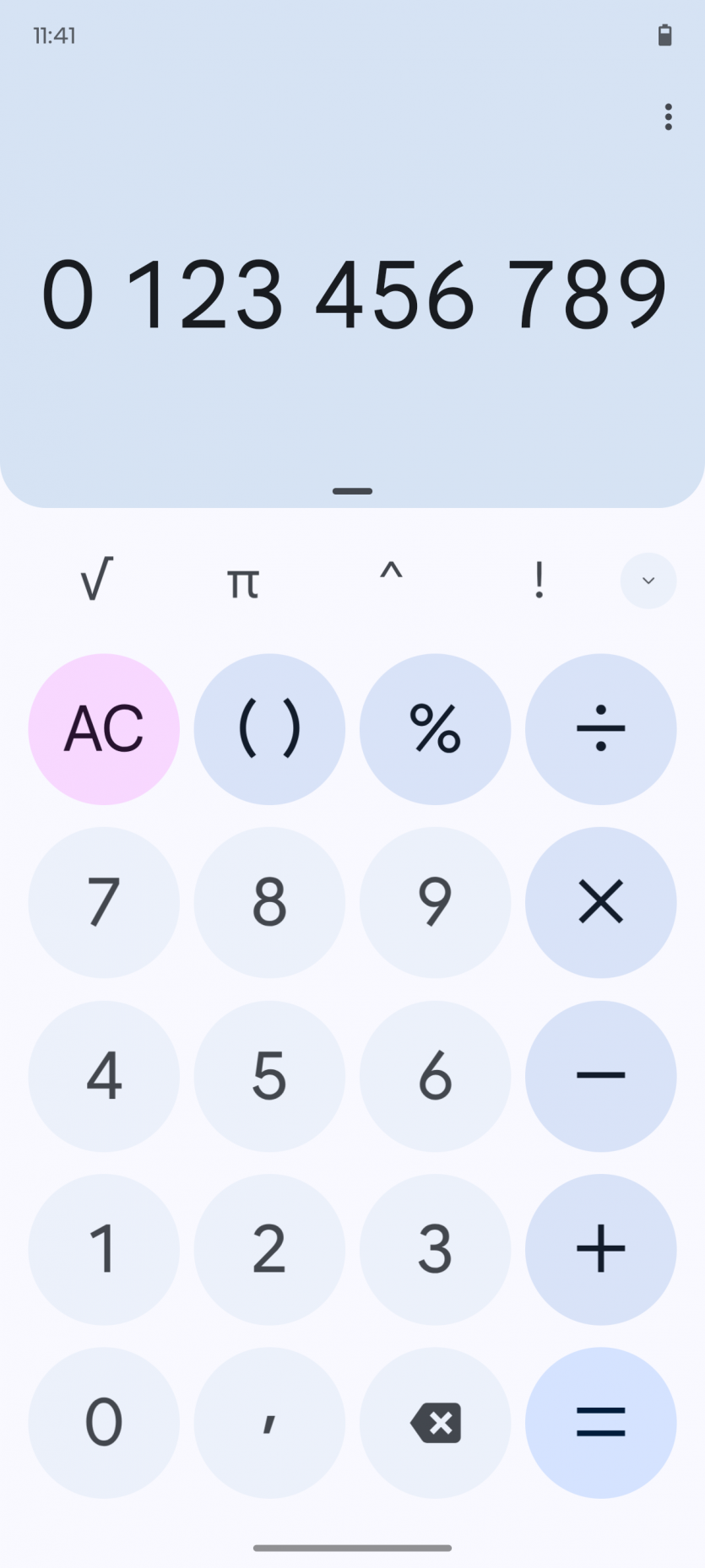The width and height of the screenshot is (705, 1568).
Task: Enter the digit 0 on the keypad
Action: (104, 1423)
